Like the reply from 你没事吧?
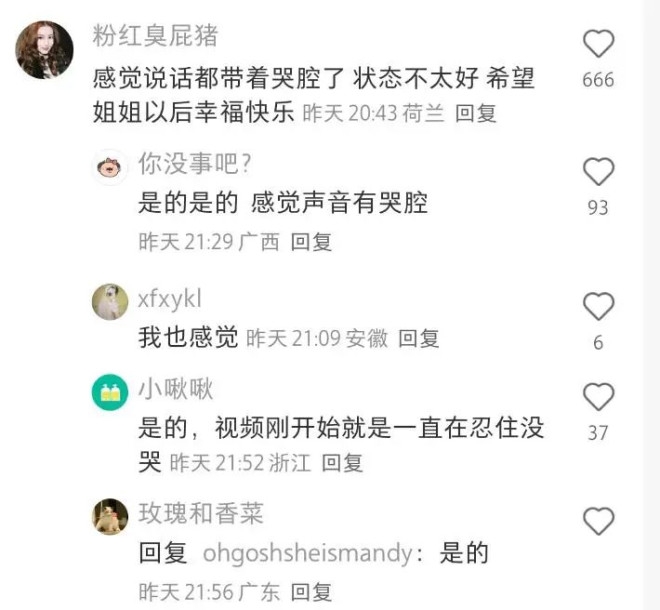The image size is (660, 610). click(x=598, y=172)
